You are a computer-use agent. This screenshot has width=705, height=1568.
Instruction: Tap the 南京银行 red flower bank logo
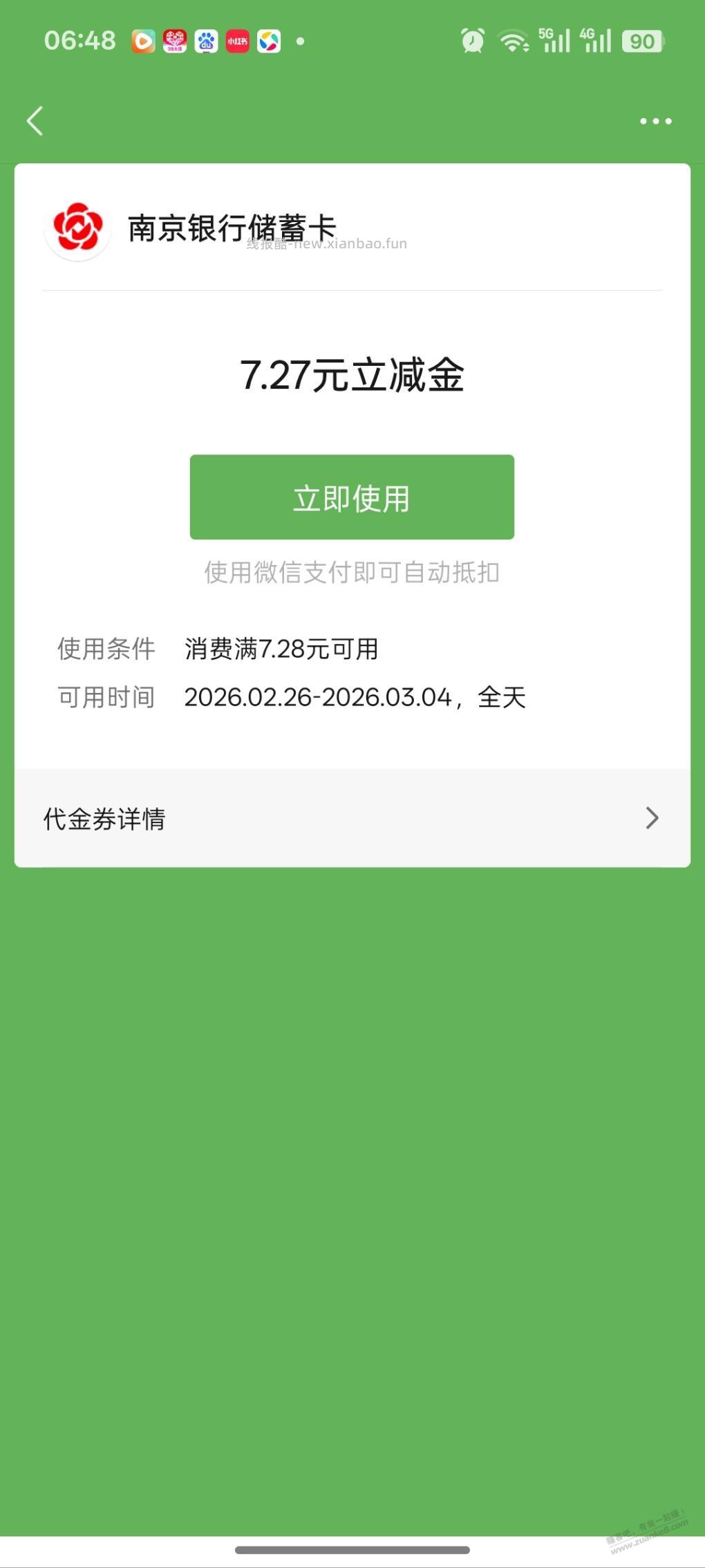tap(77, 226)
